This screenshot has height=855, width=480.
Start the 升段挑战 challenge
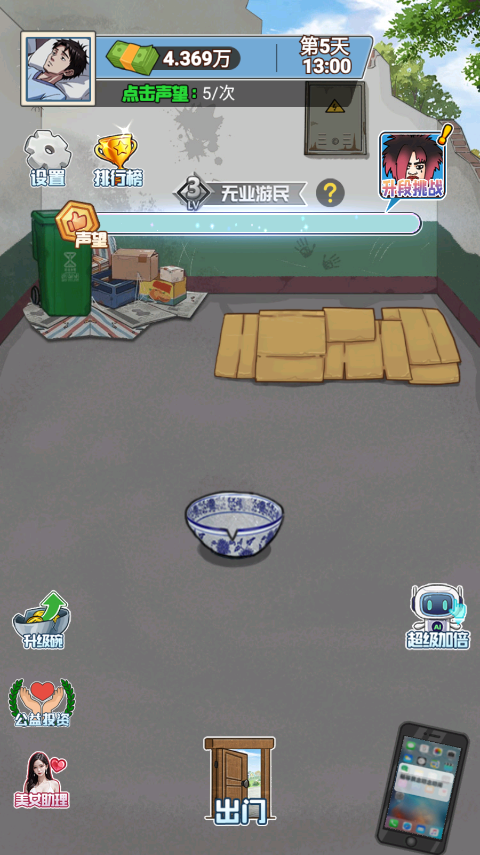point(413,166)
